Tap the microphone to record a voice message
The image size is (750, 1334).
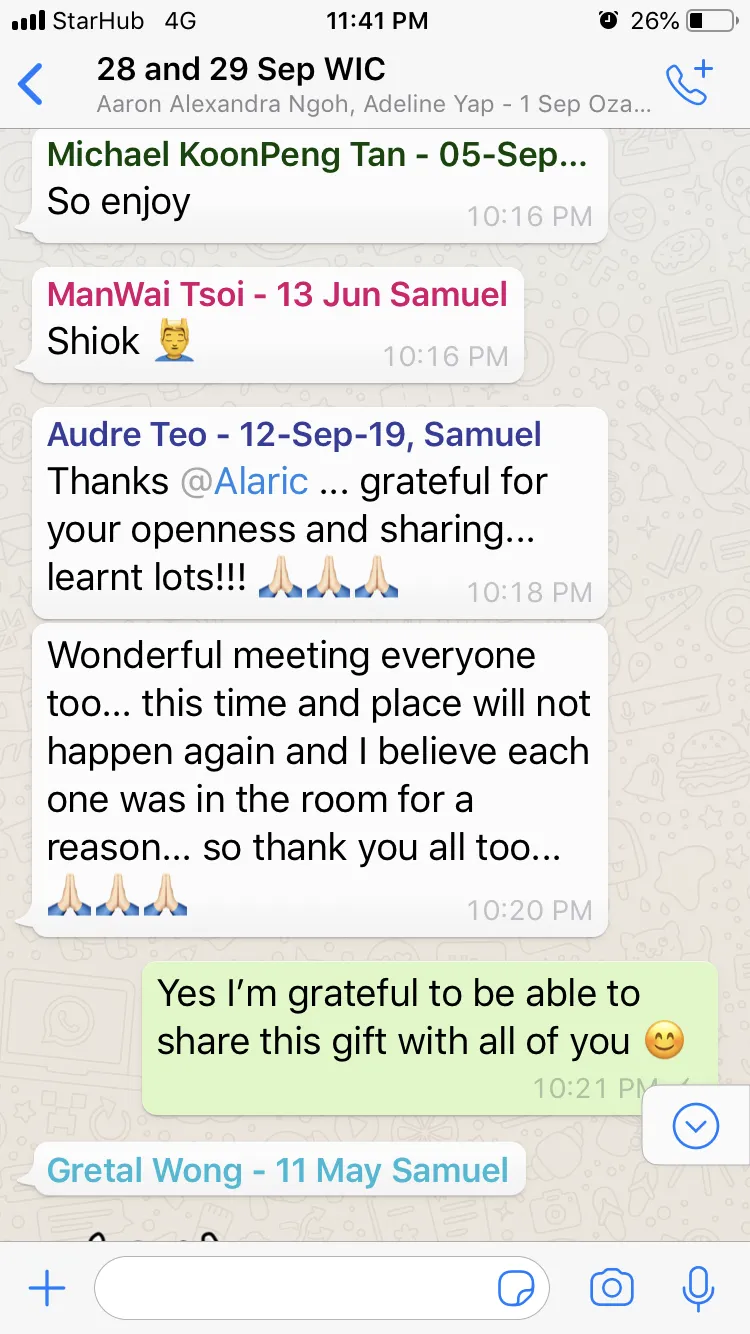coord(697,1288)
